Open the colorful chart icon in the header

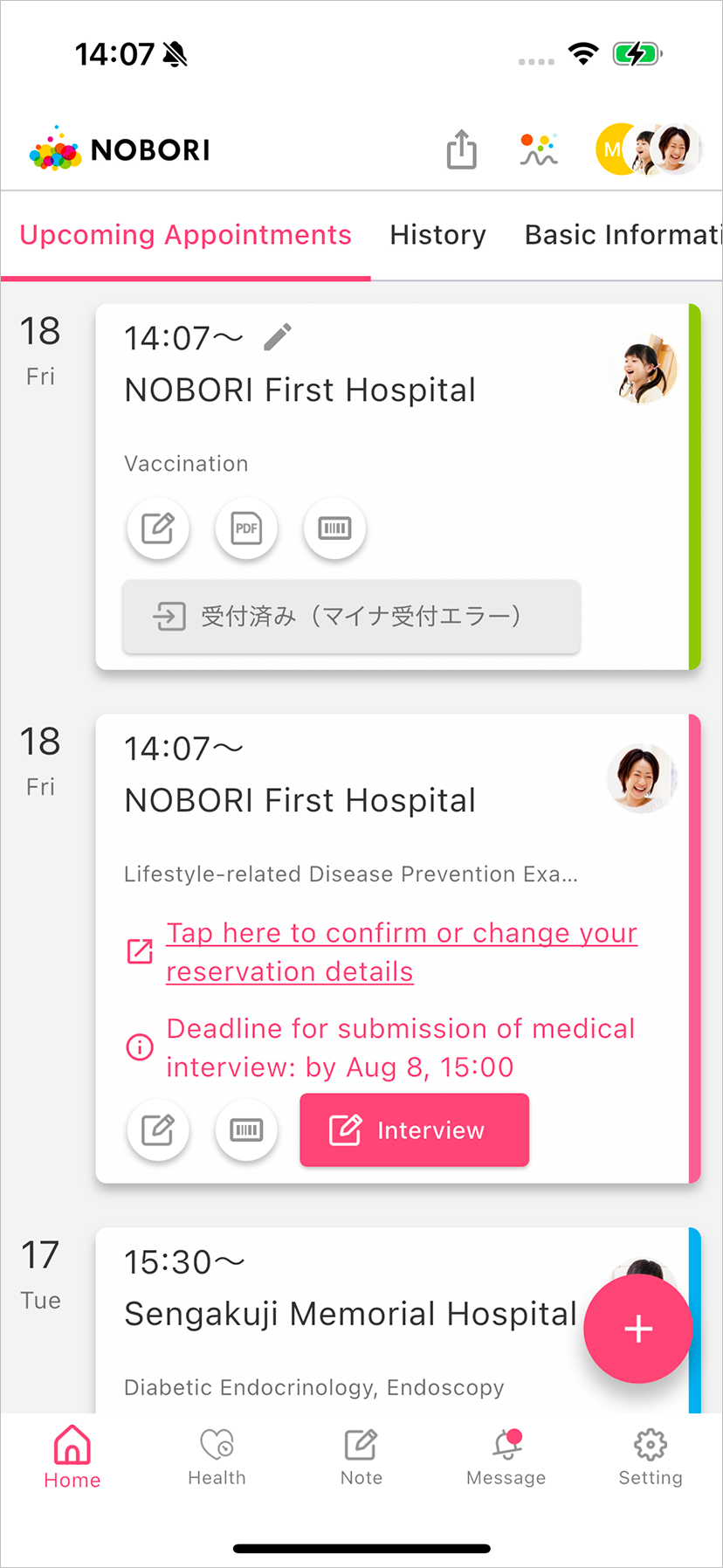pyautogui.click(x=539, y=149)
